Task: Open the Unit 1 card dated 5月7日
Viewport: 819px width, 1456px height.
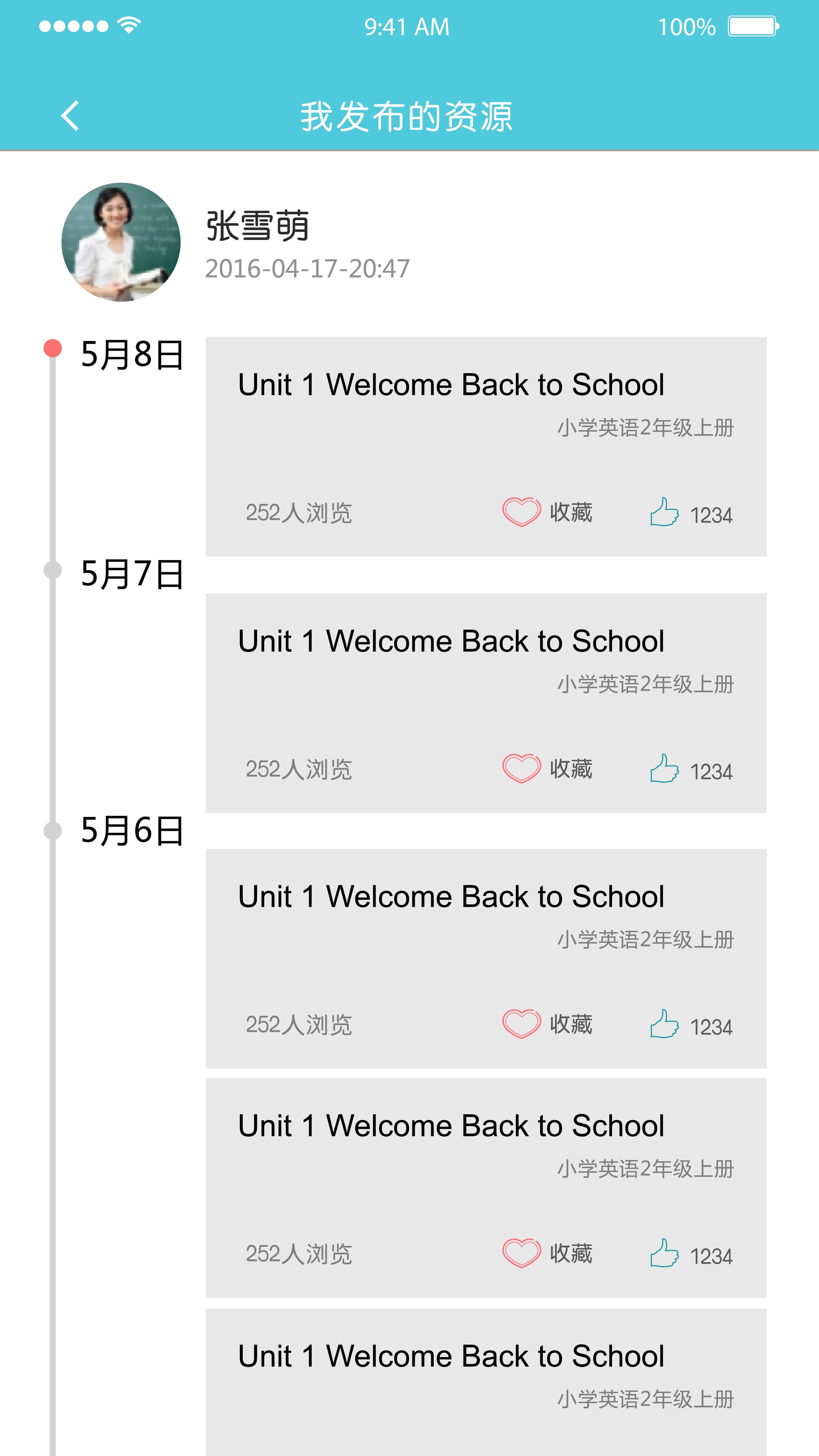Action: coord(486,703)
